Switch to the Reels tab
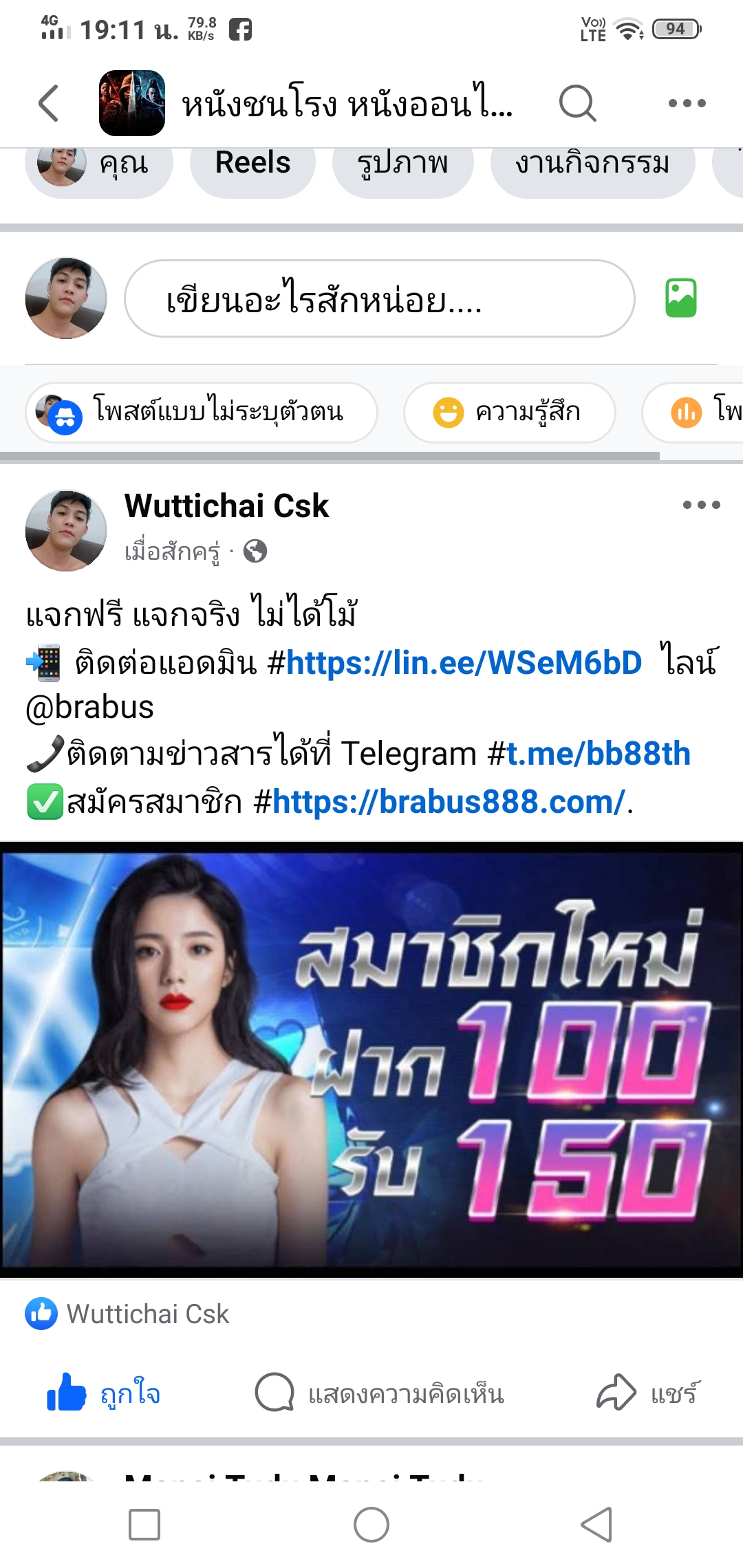The image size is (743, 1568). (x=252, y=164)
